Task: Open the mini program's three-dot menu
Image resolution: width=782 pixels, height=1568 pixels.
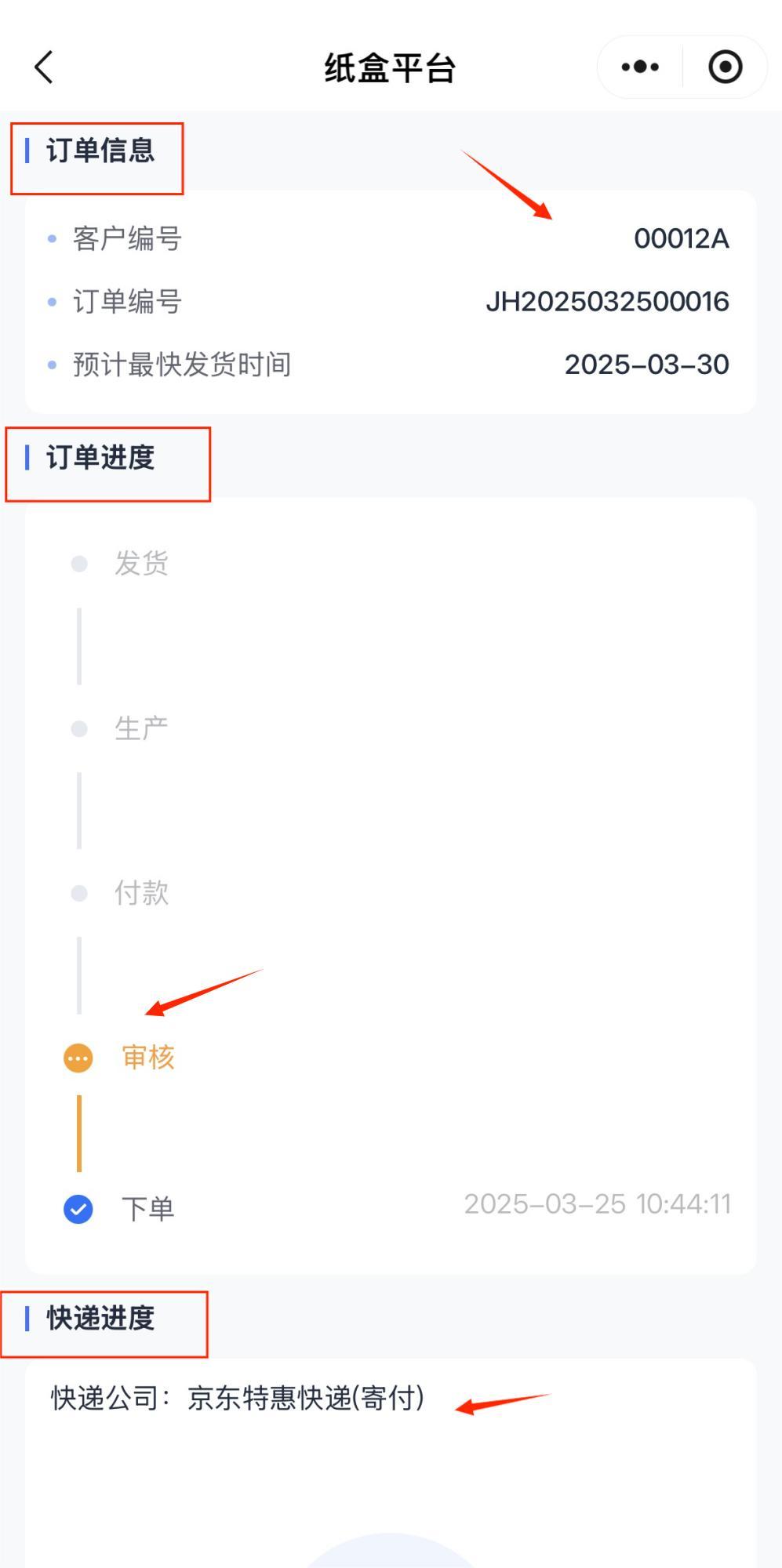Action: (640, 67)
